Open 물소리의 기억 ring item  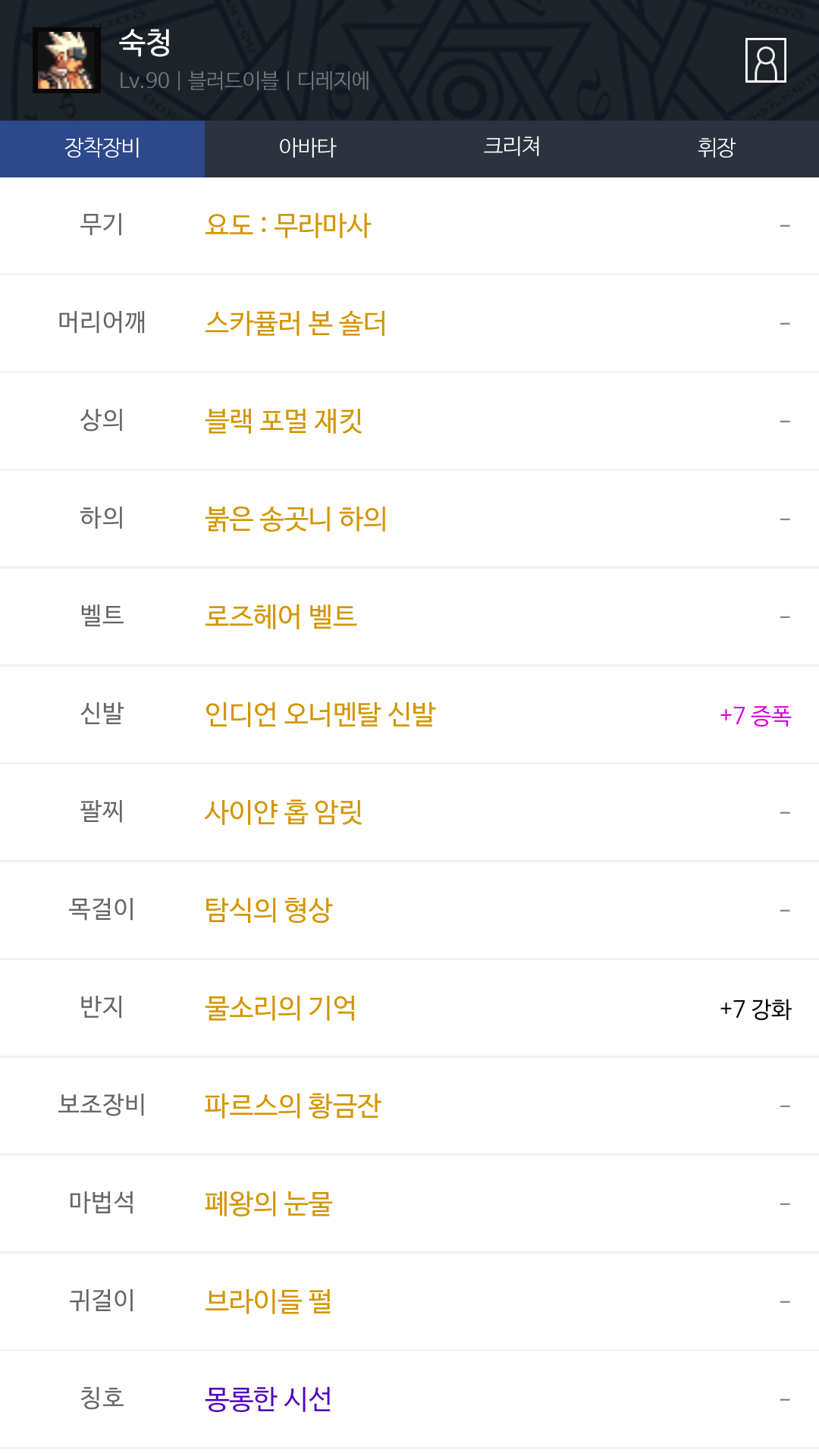coord(281,1008)
